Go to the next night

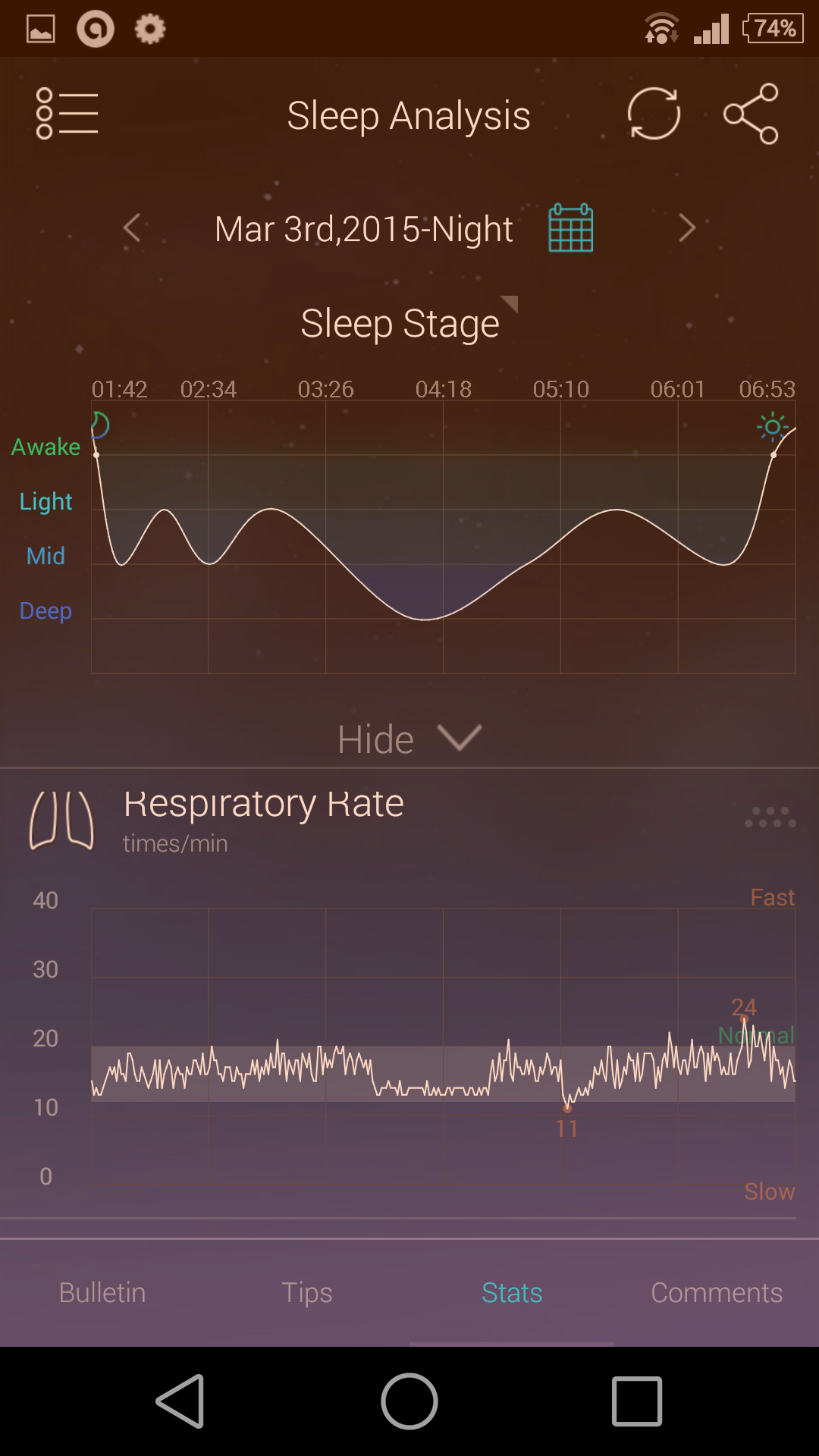[686, 227]
